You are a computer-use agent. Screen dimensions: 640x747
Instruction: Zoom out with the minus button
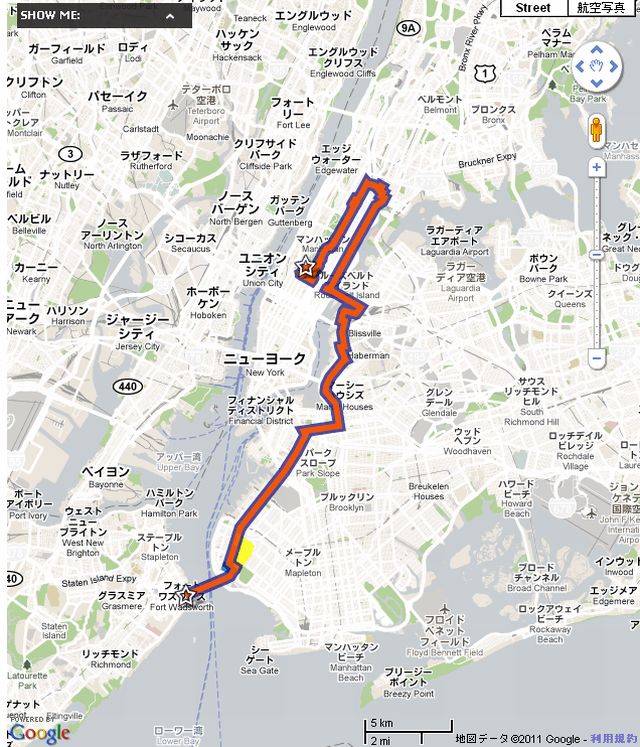tap(597, 357)
